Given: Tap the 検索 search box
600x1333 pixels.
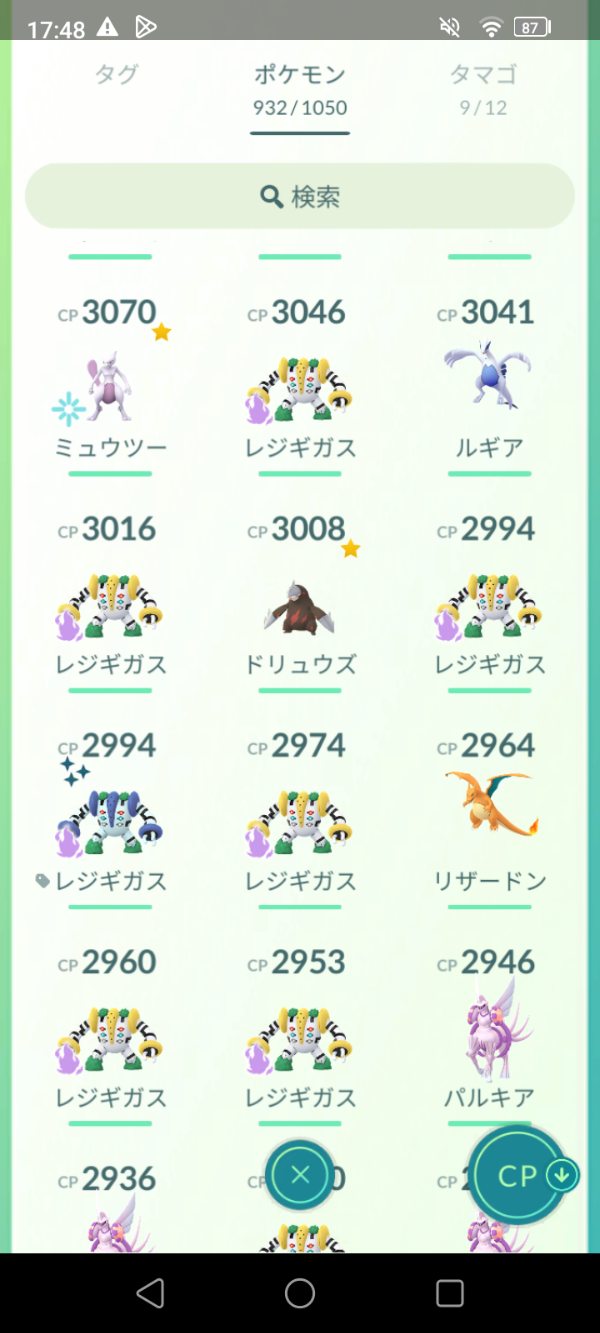Looking at the screenshot, I should (x=300, y=196).
